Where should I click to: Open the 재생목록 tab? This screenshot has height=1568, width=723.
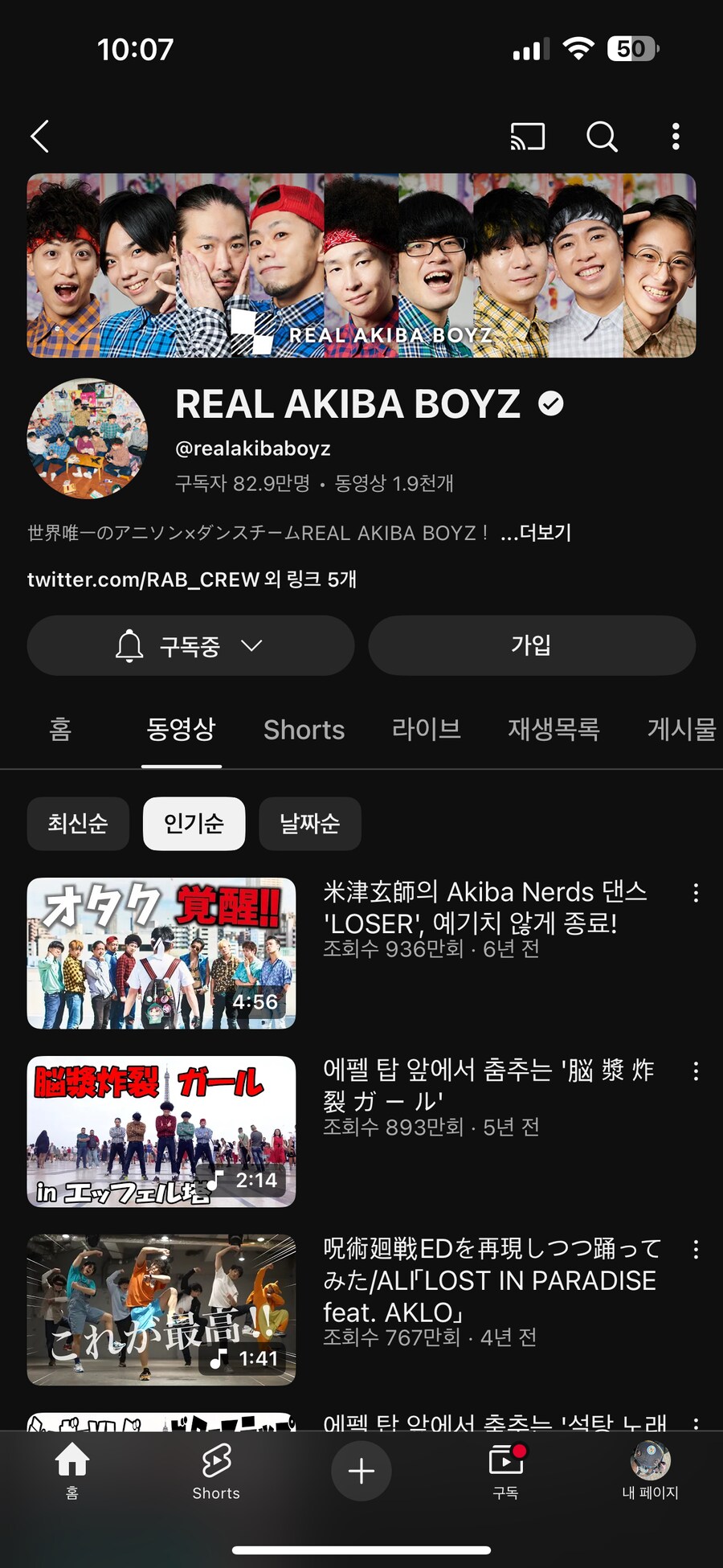(554, 730)
